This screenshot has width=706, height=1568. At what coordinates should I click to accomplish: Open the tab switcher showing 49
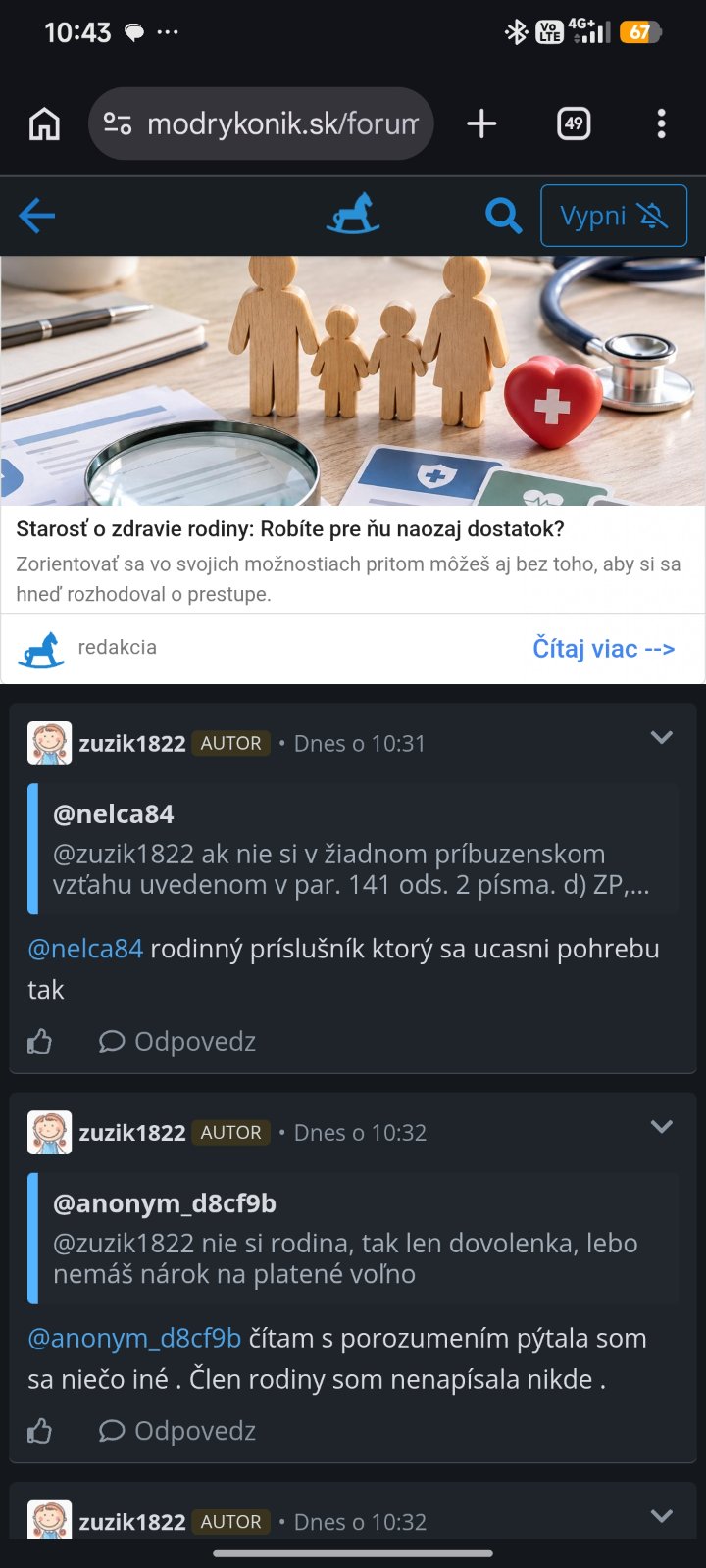click(574, 123)
